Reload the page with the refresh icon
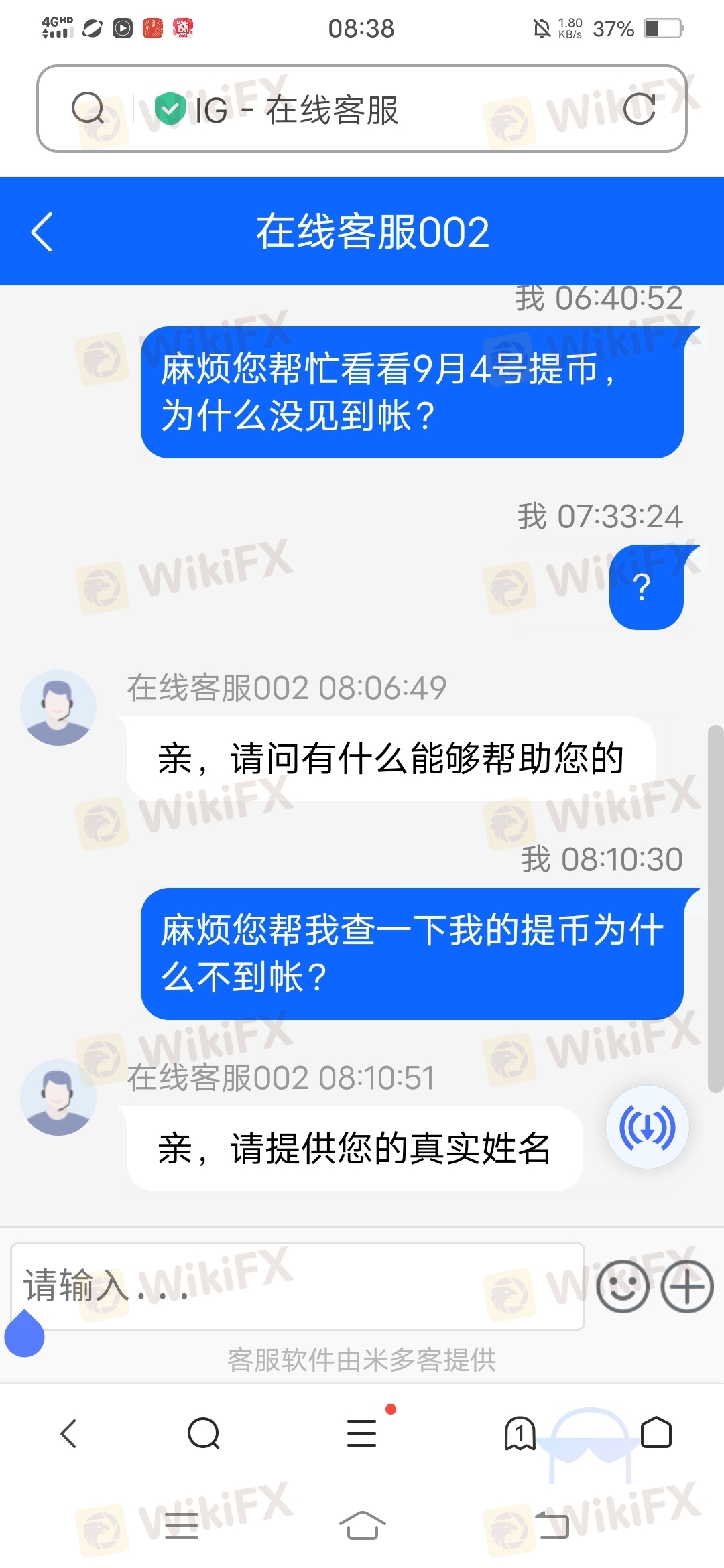This screenshot has width=724, height=1568. [x=639, y=109]
